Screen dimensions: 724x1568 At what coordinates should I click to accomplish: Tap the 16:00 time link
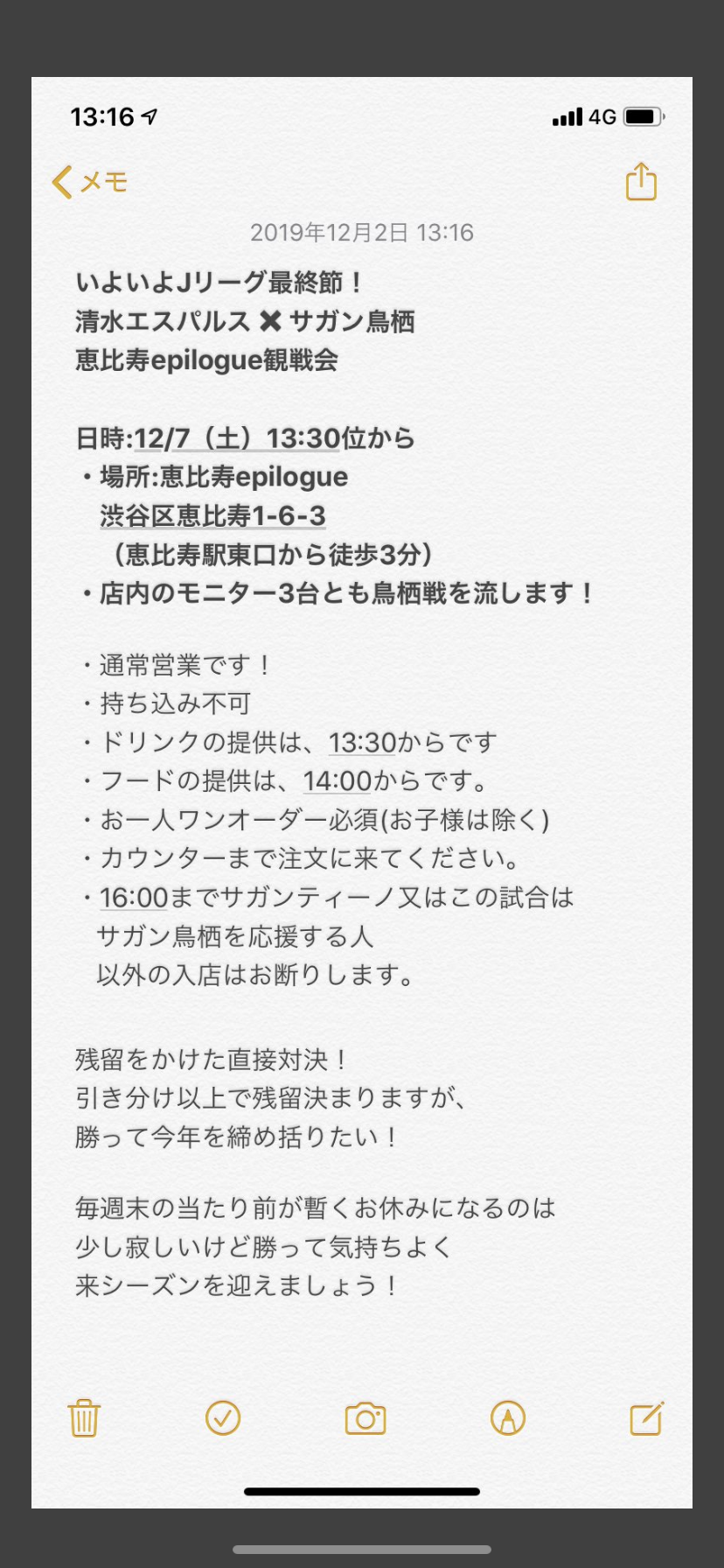tap(134, 897)
